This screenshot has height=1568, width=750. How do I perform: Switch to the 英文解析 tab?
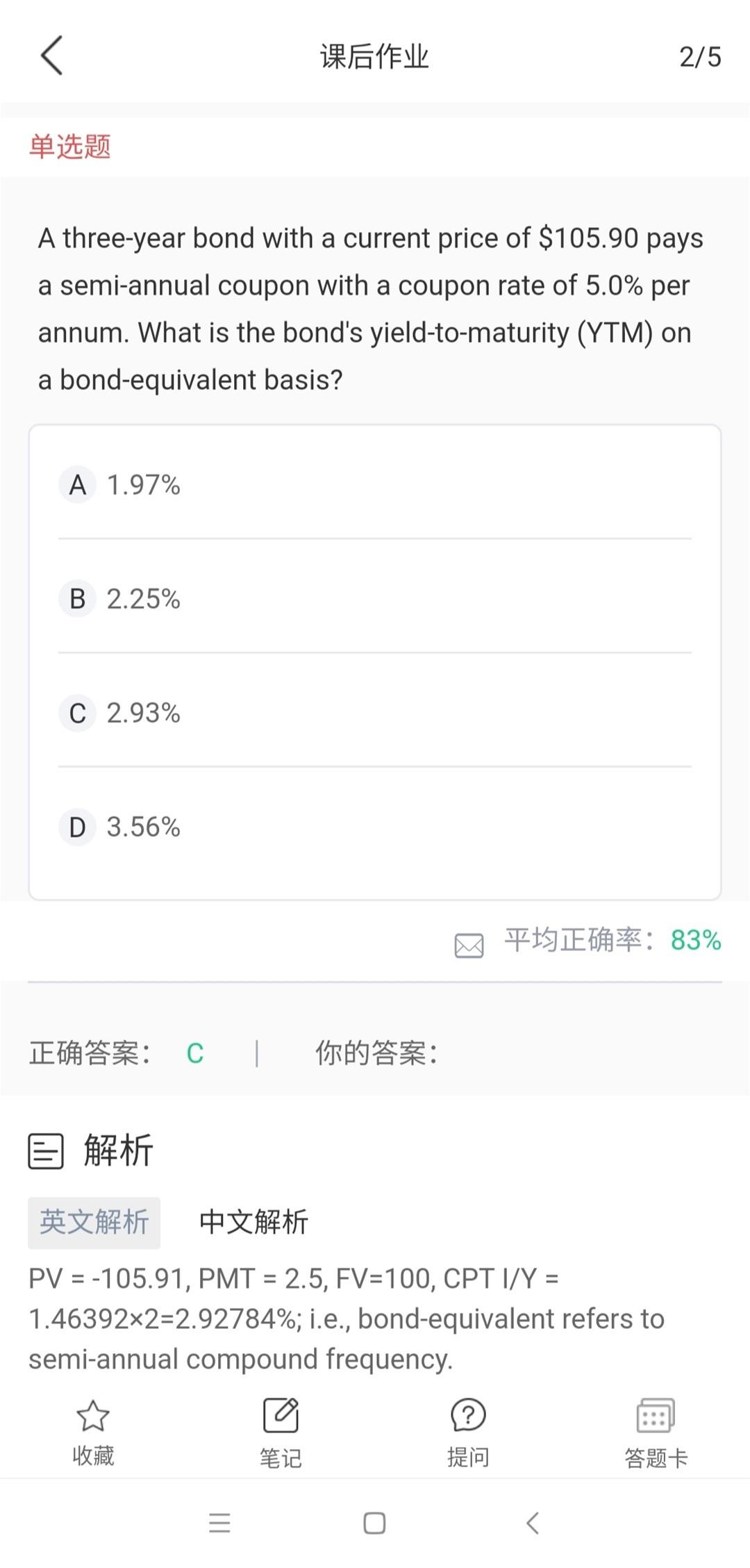coord(94,1222)
